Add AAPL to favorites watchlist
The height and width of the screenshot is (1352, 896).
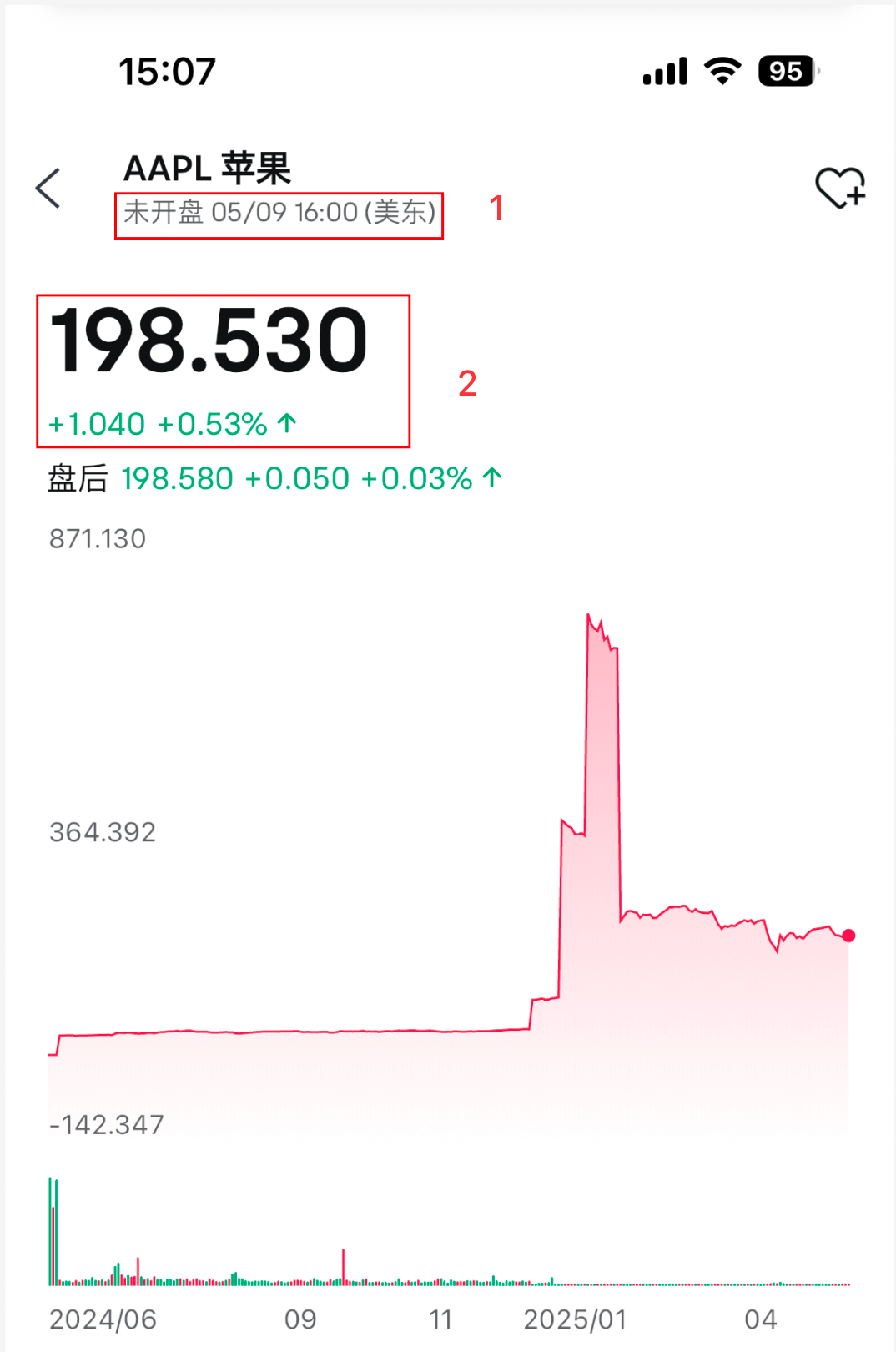coord(839,188)
